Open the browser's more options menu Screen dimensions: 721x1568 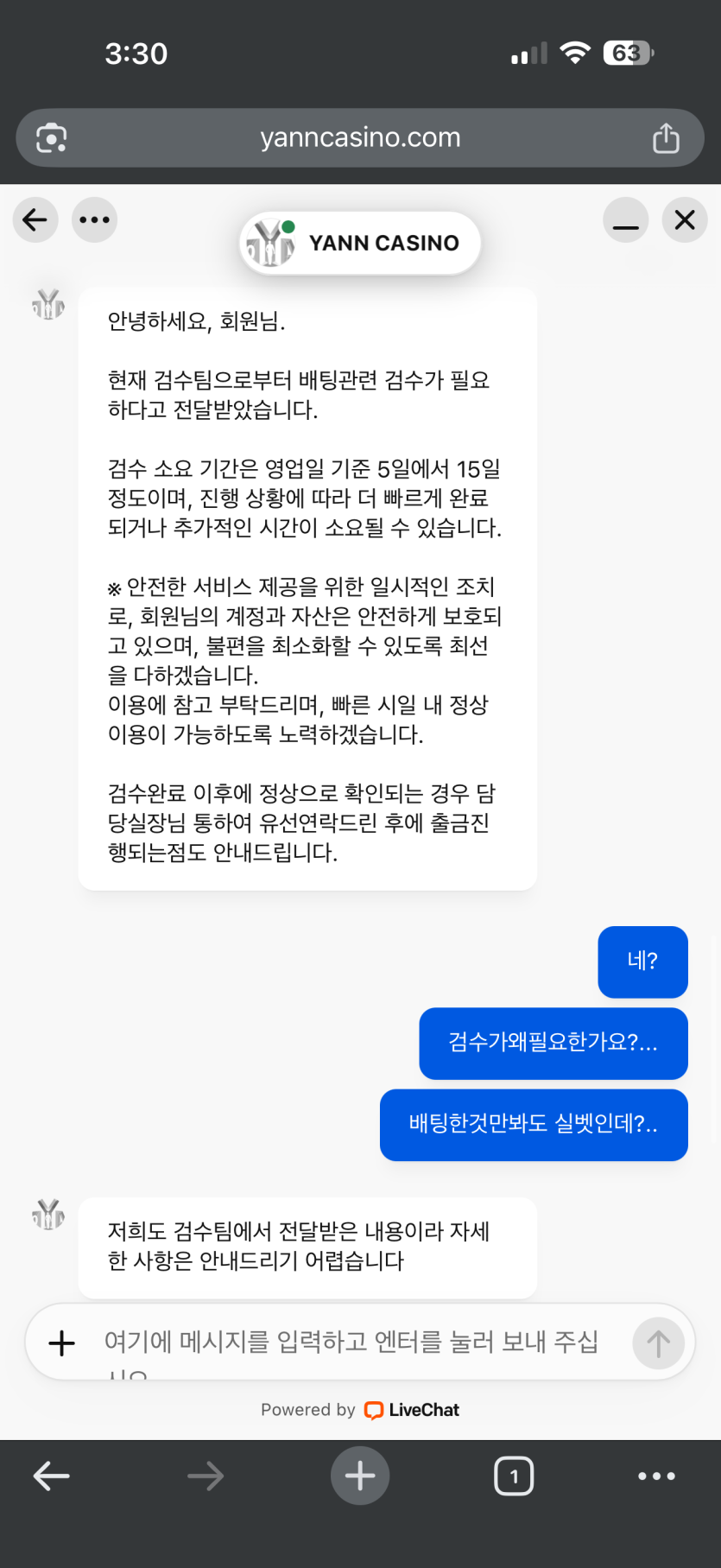pos(656,1476)
